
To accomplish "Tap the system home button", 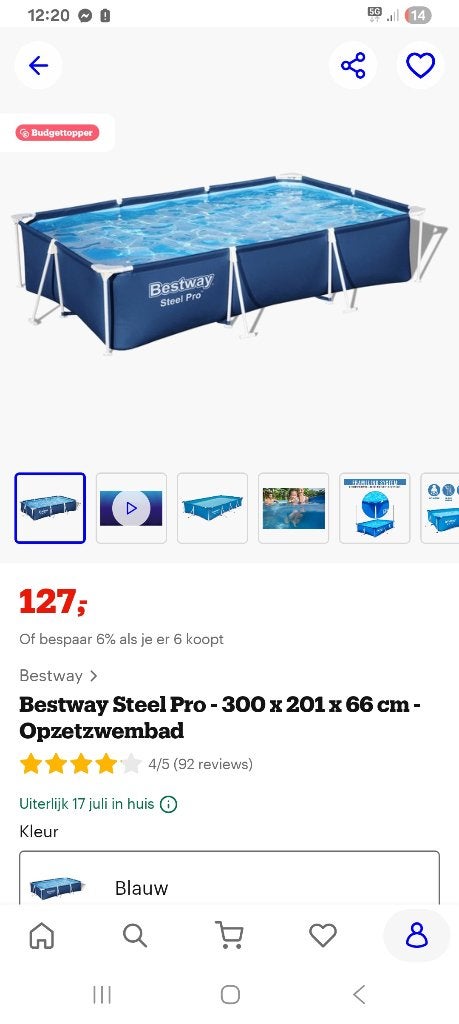I will tap(230, 995).
